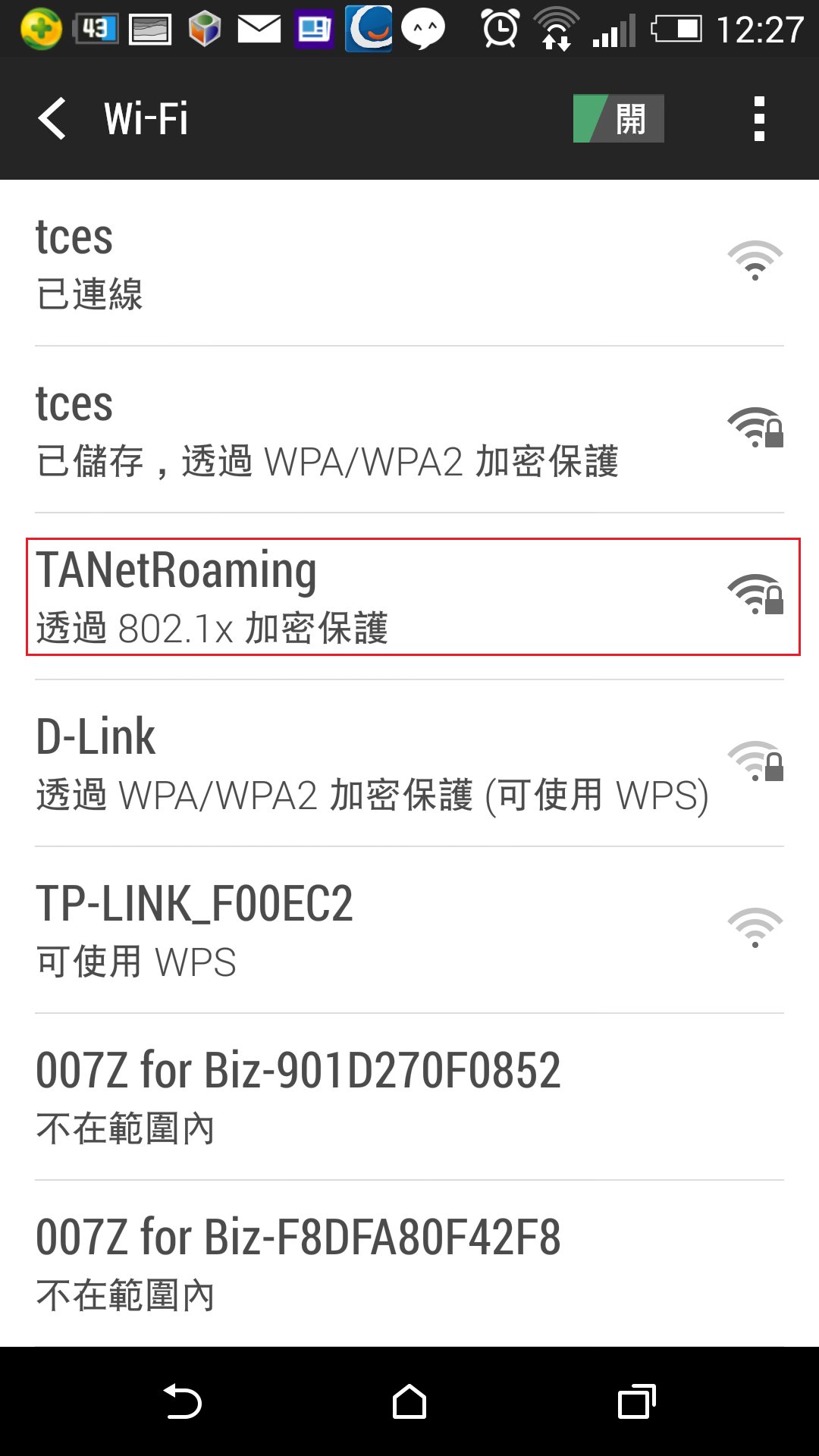Open the overflow menu
The image size is (819, 1456).
tap(759, 118)
